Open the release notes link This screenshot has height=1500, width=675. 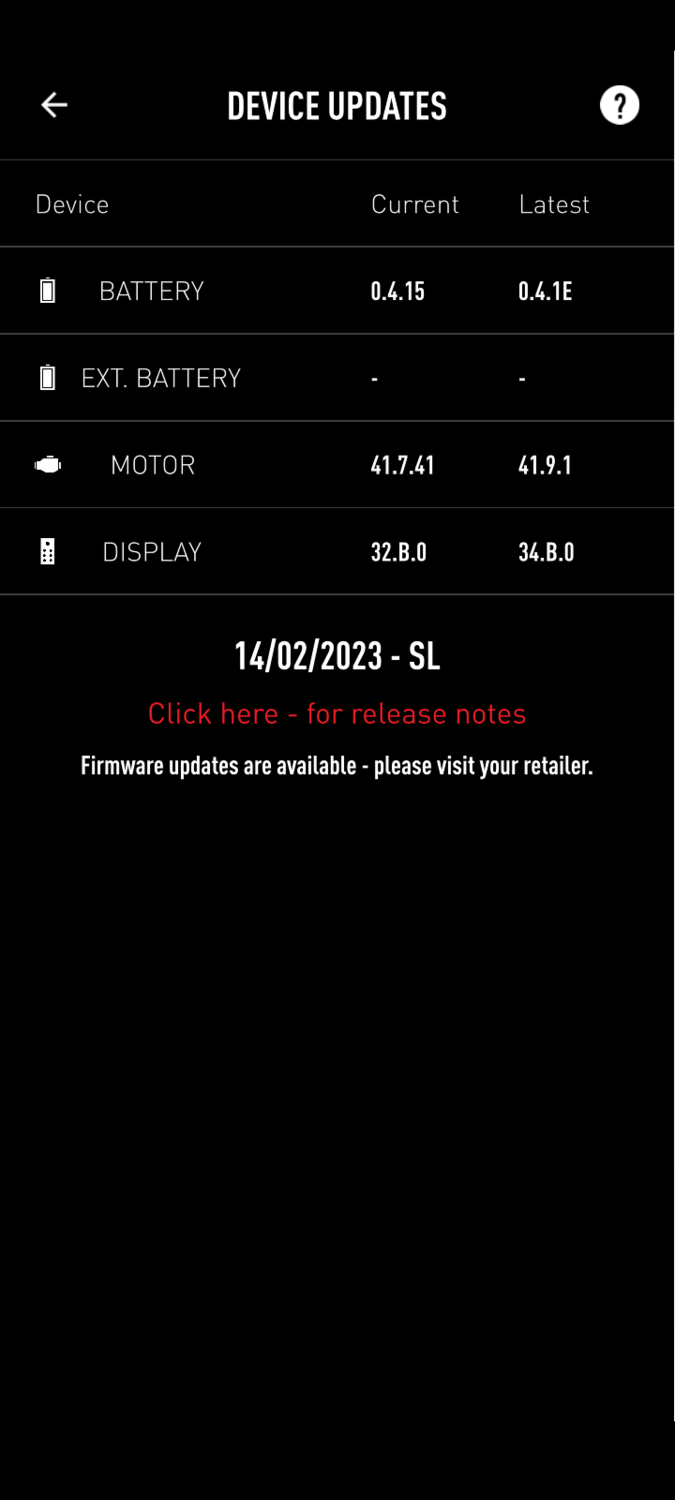(x=337, y=713)
